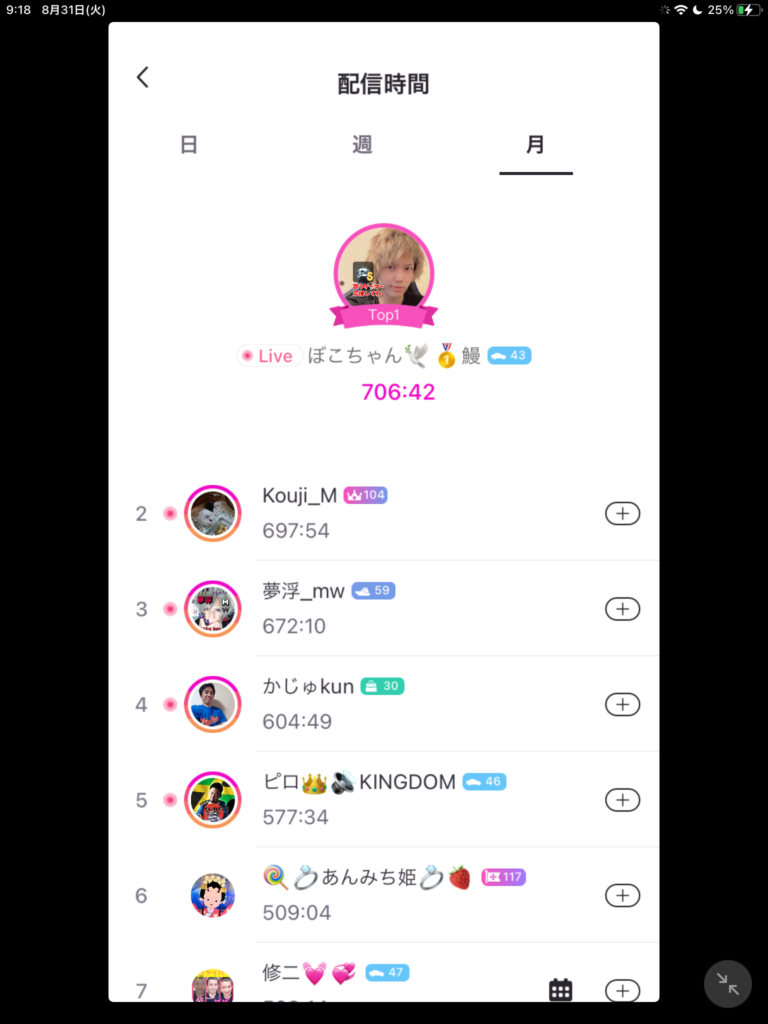This screenshot has height=1024, width=768.
Task: Switch to the 週 tab
Action: (x=362, y=145)
